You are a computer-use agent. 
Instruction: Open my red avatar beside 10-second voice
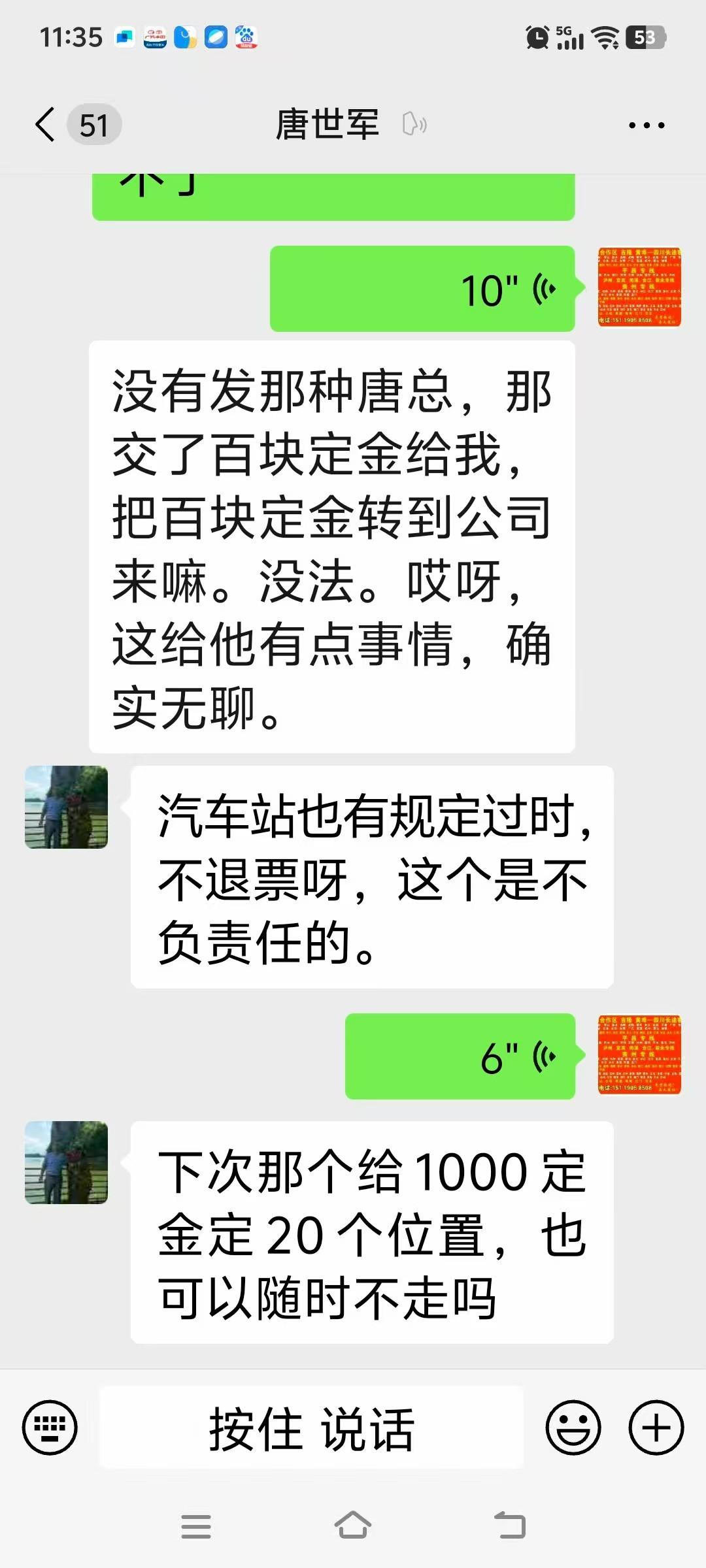tap(639, 287)
